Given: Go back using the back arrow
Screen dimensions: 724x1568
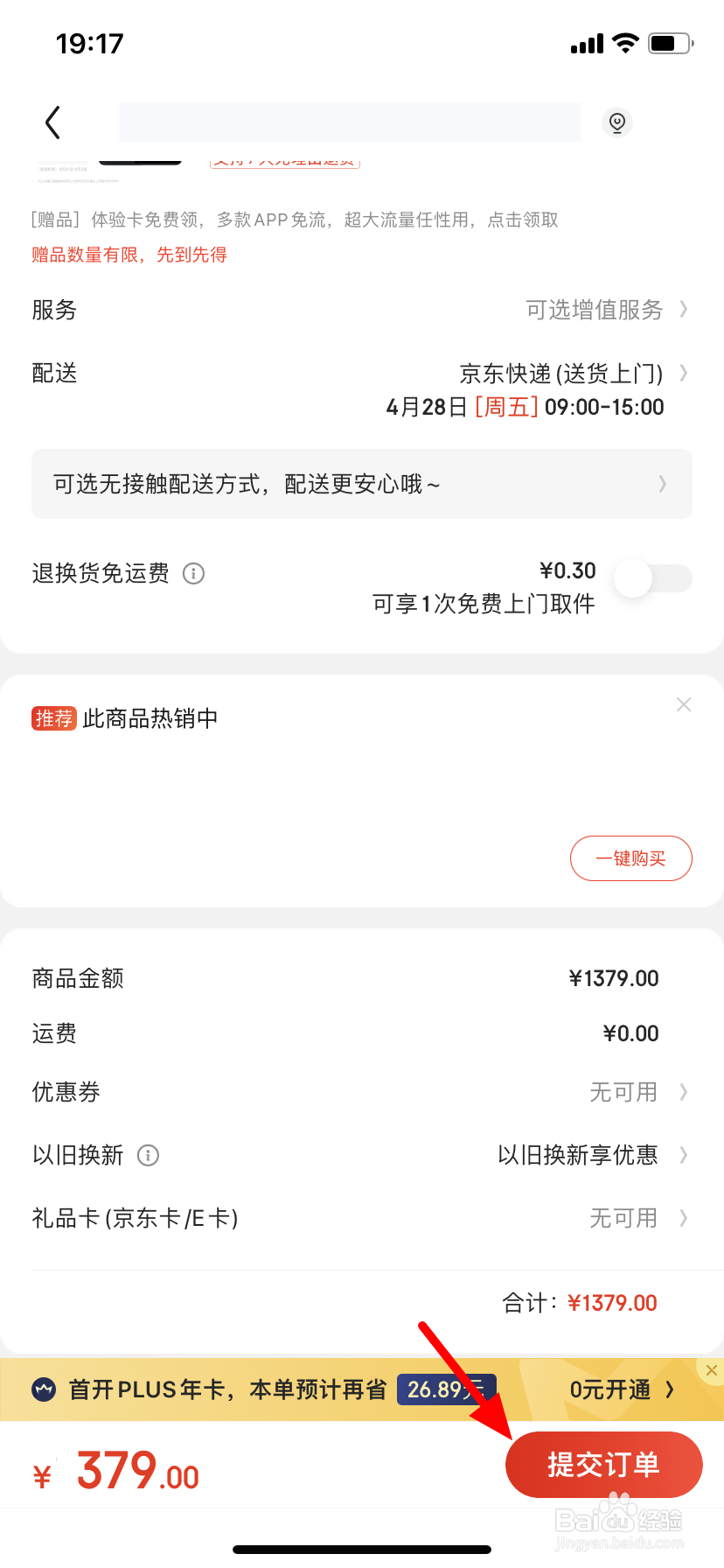Looking at the screenshot, I should click(53, 122).
